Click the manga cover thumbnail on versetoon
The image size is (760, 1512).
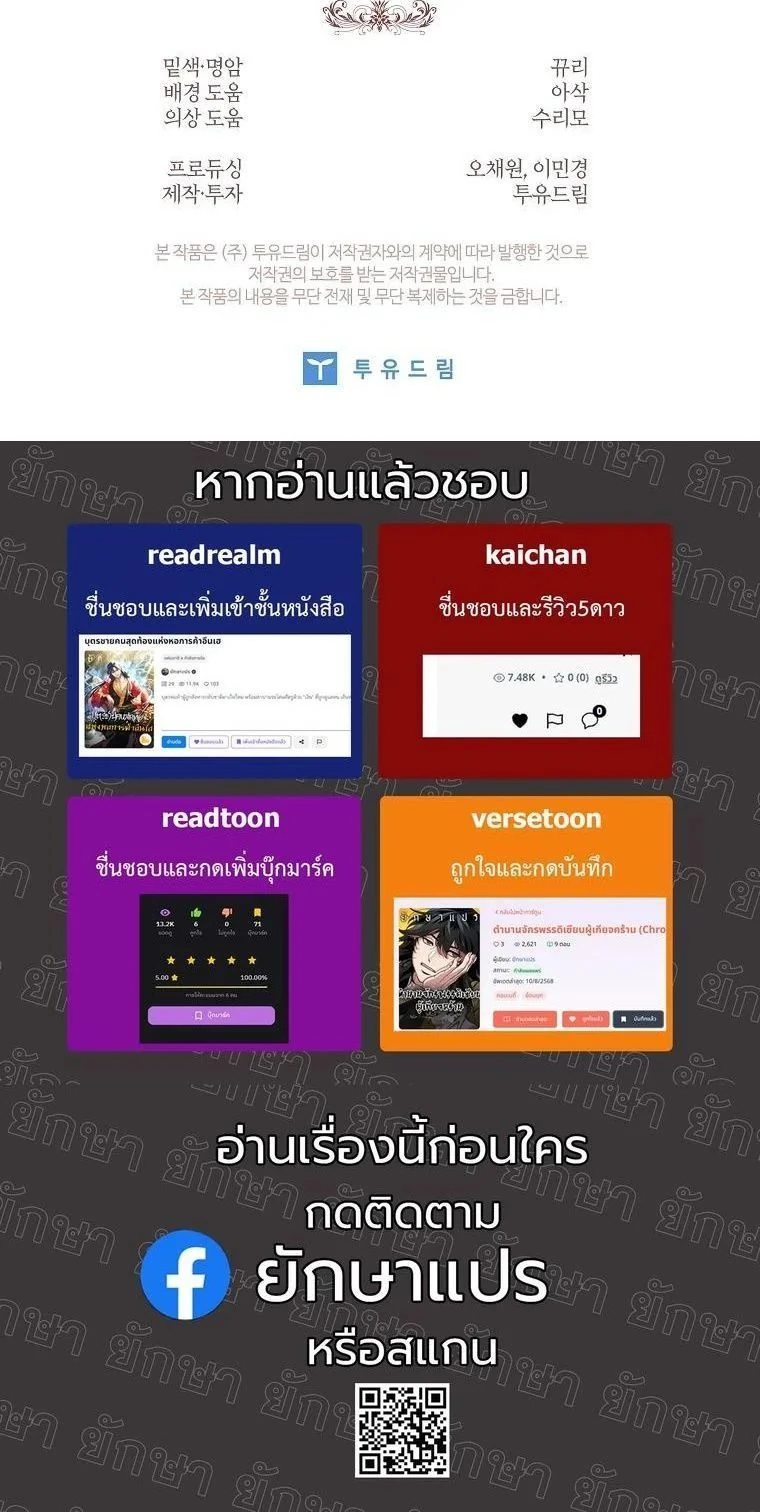(x=440, y=966)
